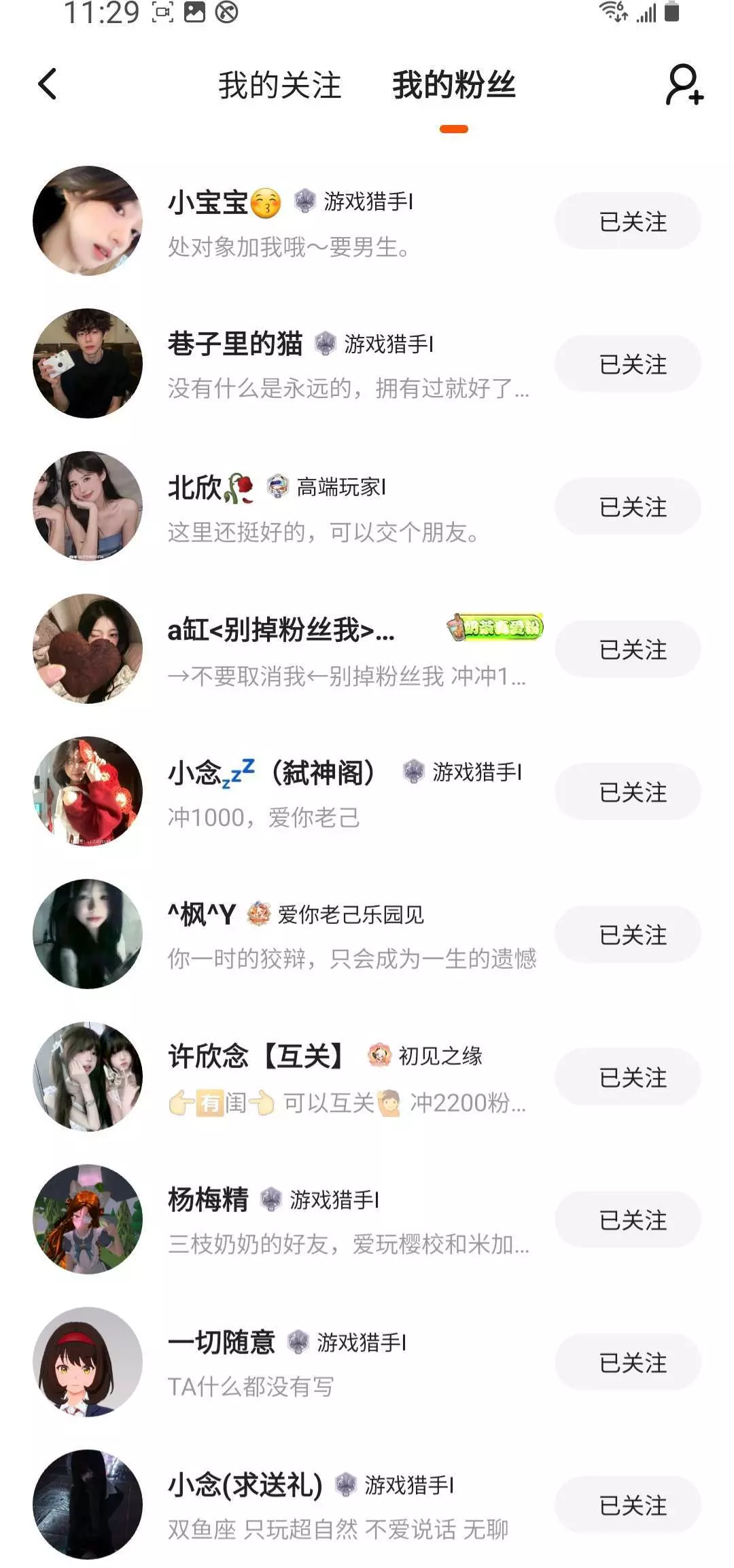Tap 已关注 beside a缸<别掉粉丝我>

627,649
